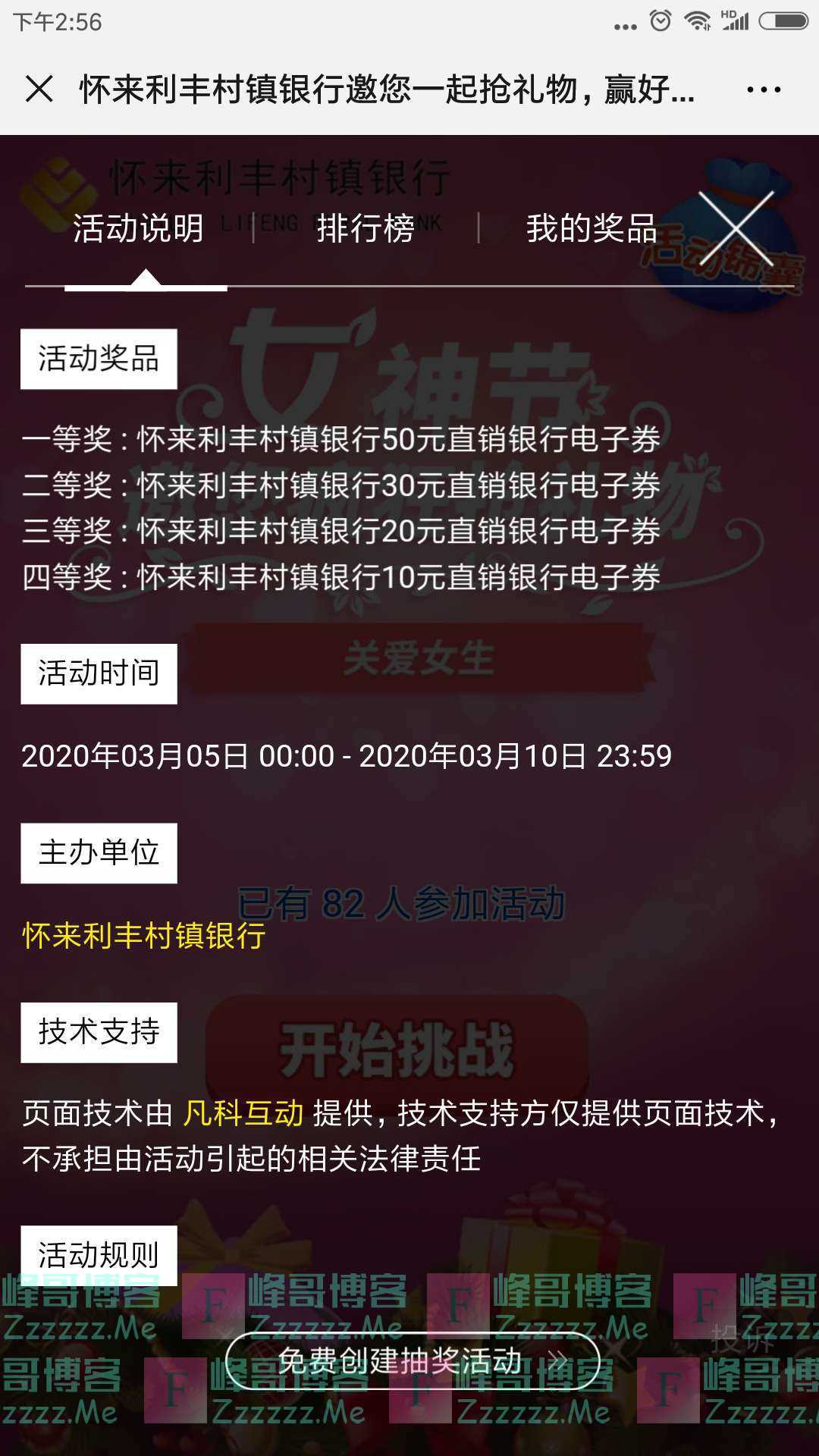Switch to the 排行榜 tab
This screenshot has height=1456, width=819.
click(366, 228)
